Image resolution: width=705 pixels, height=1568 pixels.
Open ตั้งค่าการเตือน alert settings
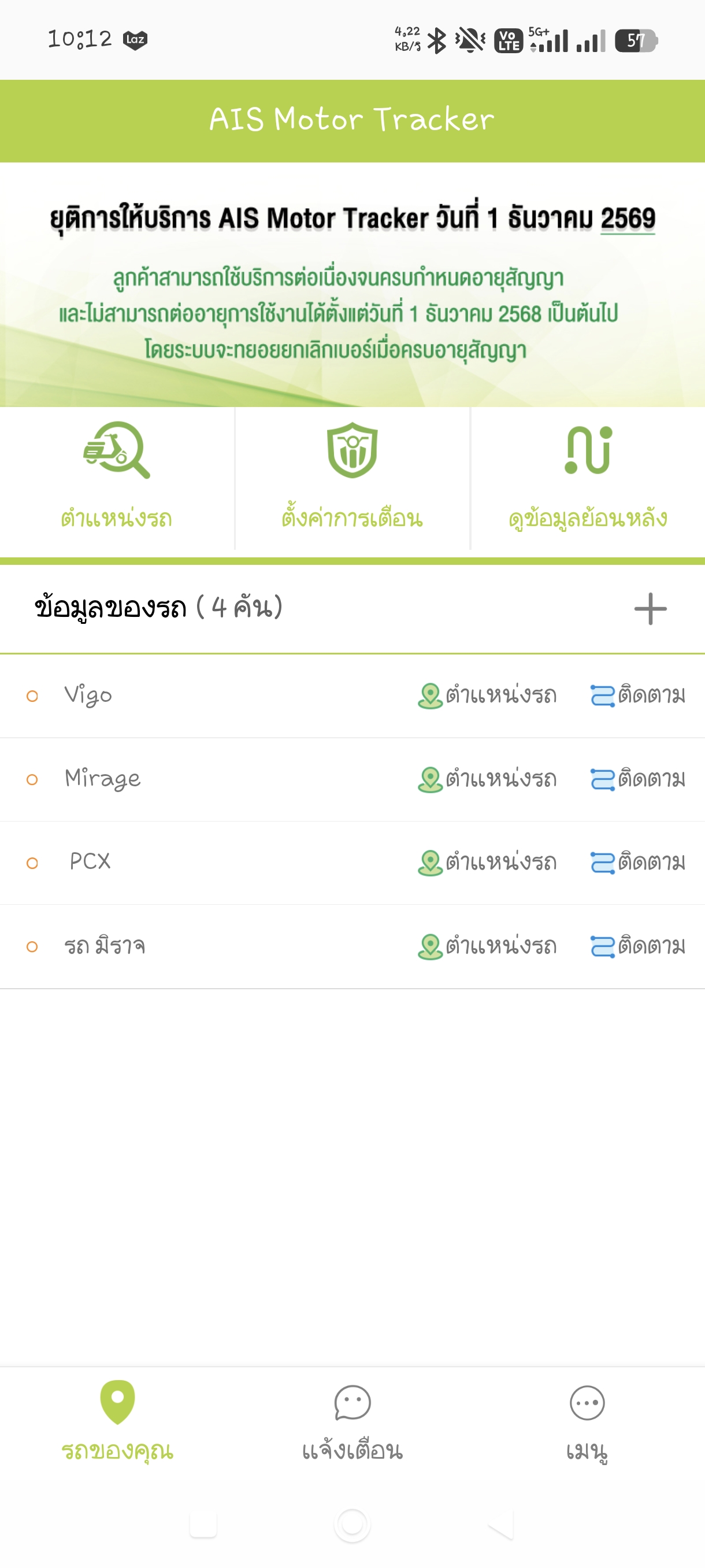click(352, 477)
